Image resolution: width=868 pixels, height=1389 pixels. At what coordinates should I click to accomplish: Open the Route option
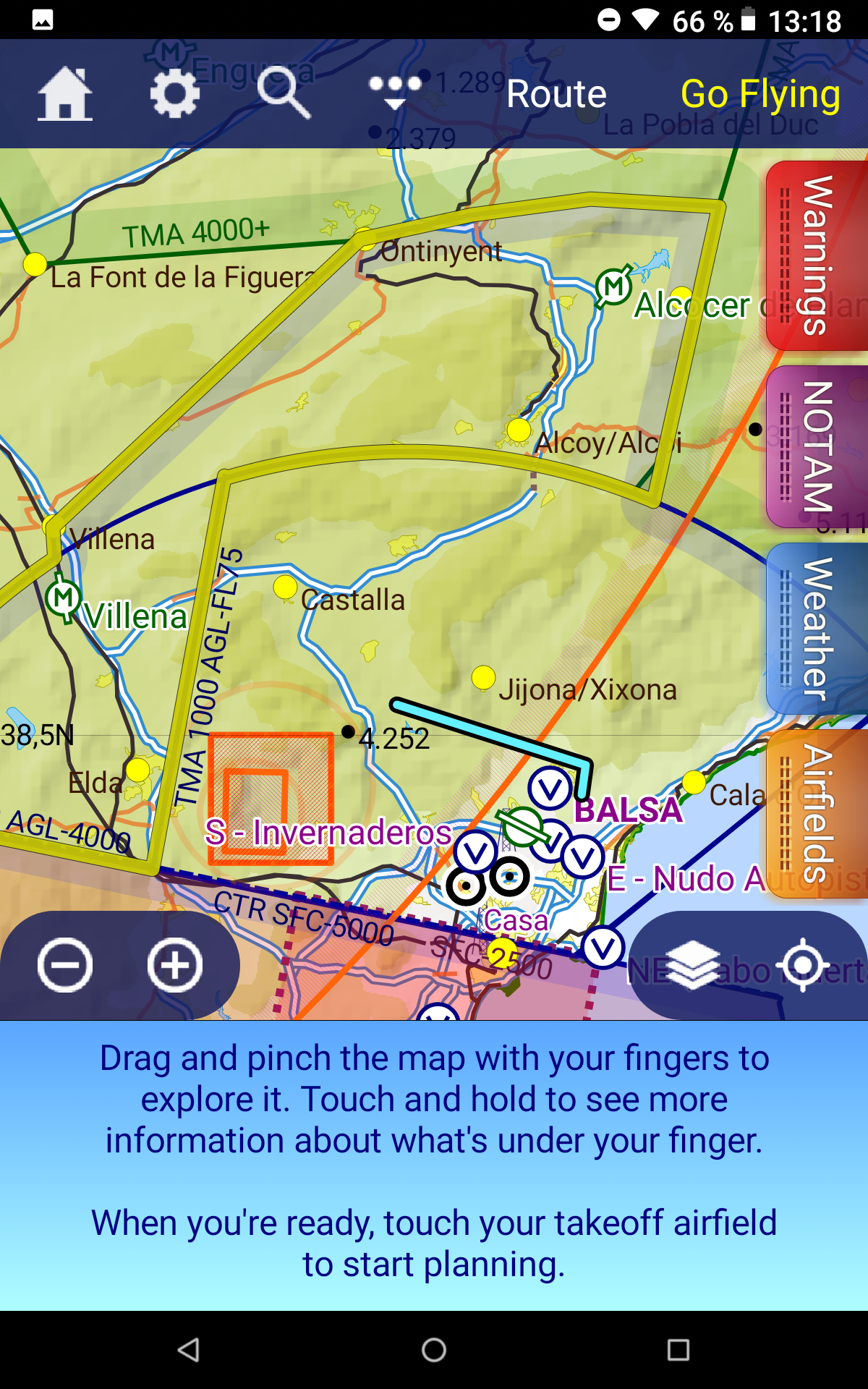pos(556,94)
